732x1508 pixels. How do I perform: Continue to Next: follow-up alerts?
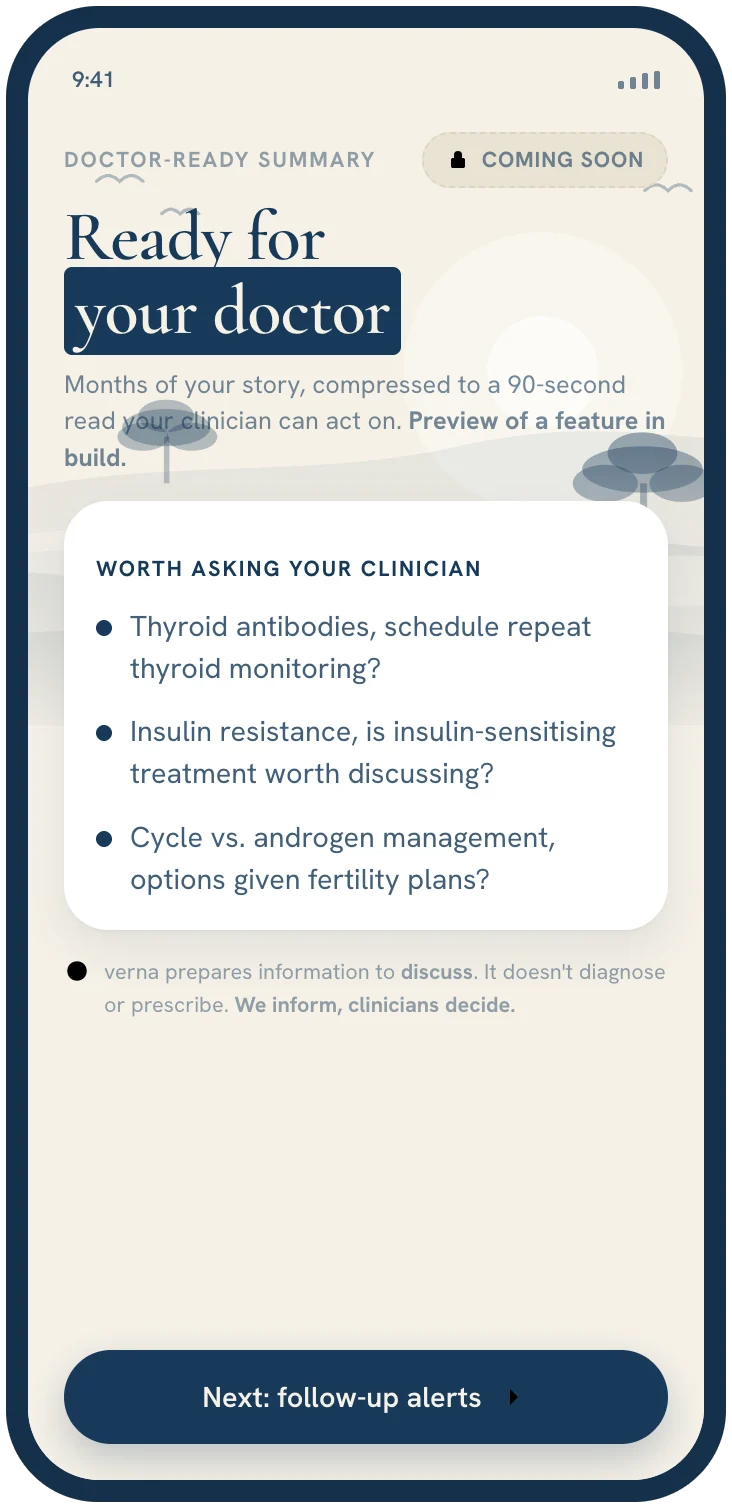pyautogui.click(x=366, y=1397)
